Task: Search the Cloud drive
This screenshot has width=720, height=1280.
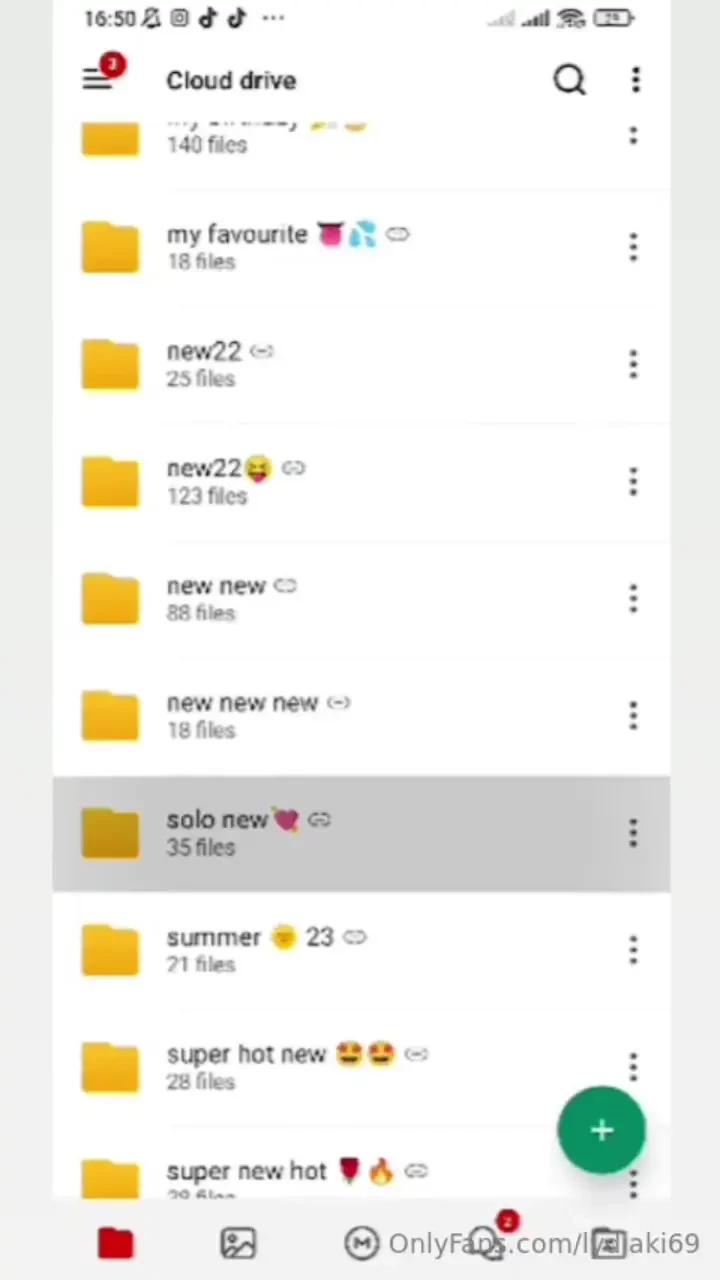Action: tap(569, 80)
